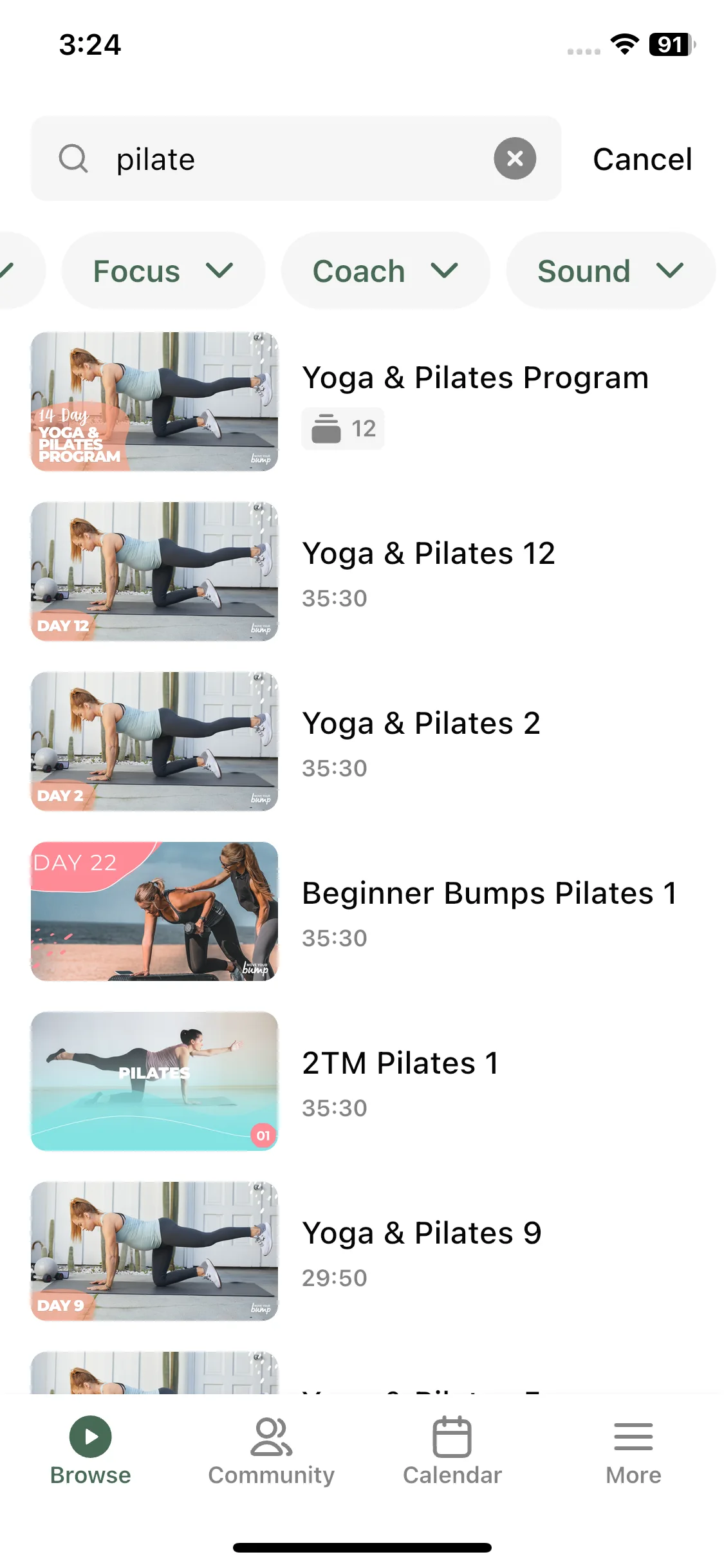Switch to the Browse tab
Screen dimensions: 724x1568
[x=90, y=1451]
